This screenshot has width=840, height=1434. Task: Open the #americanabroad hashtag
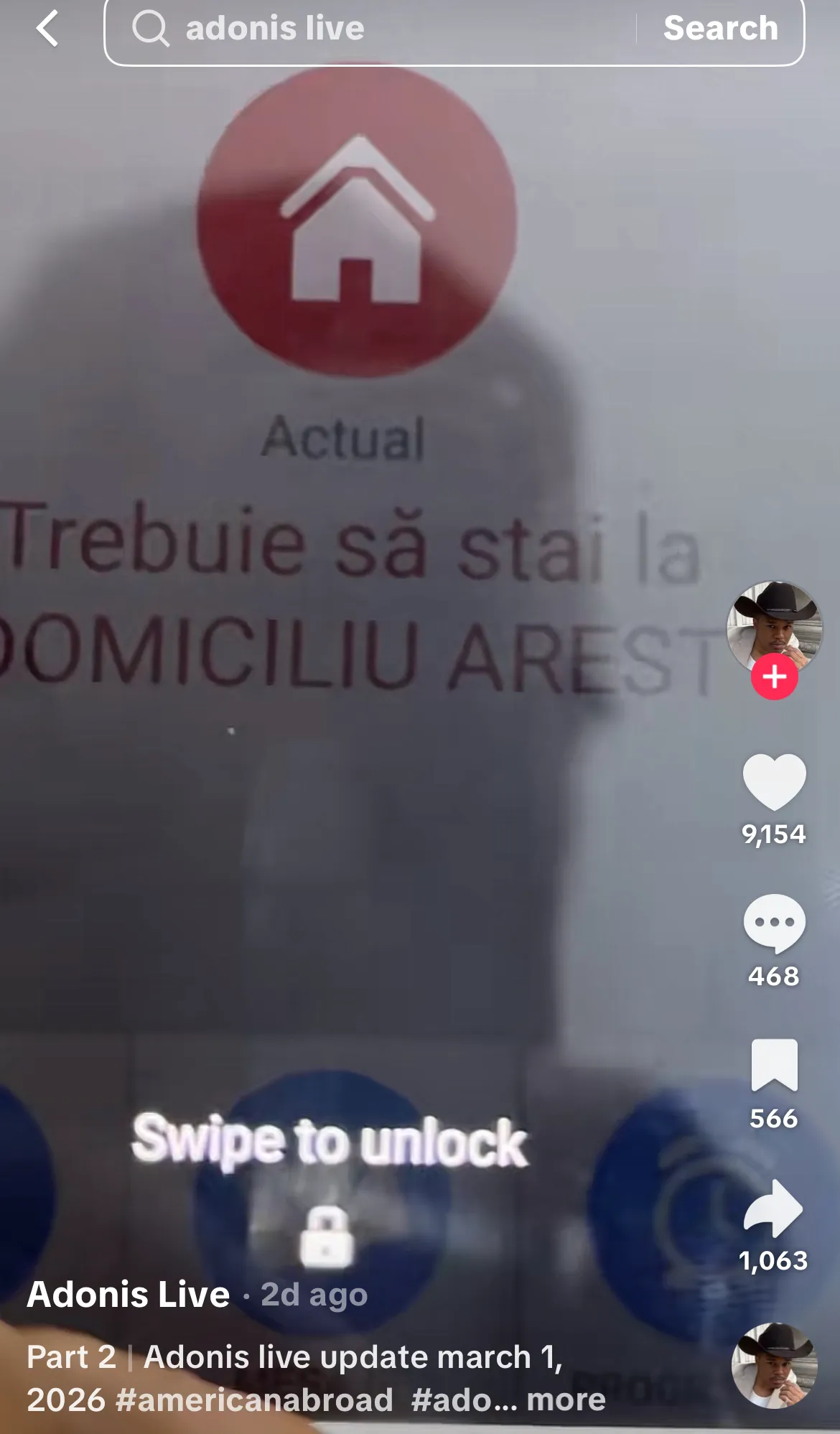[253, 1400]
